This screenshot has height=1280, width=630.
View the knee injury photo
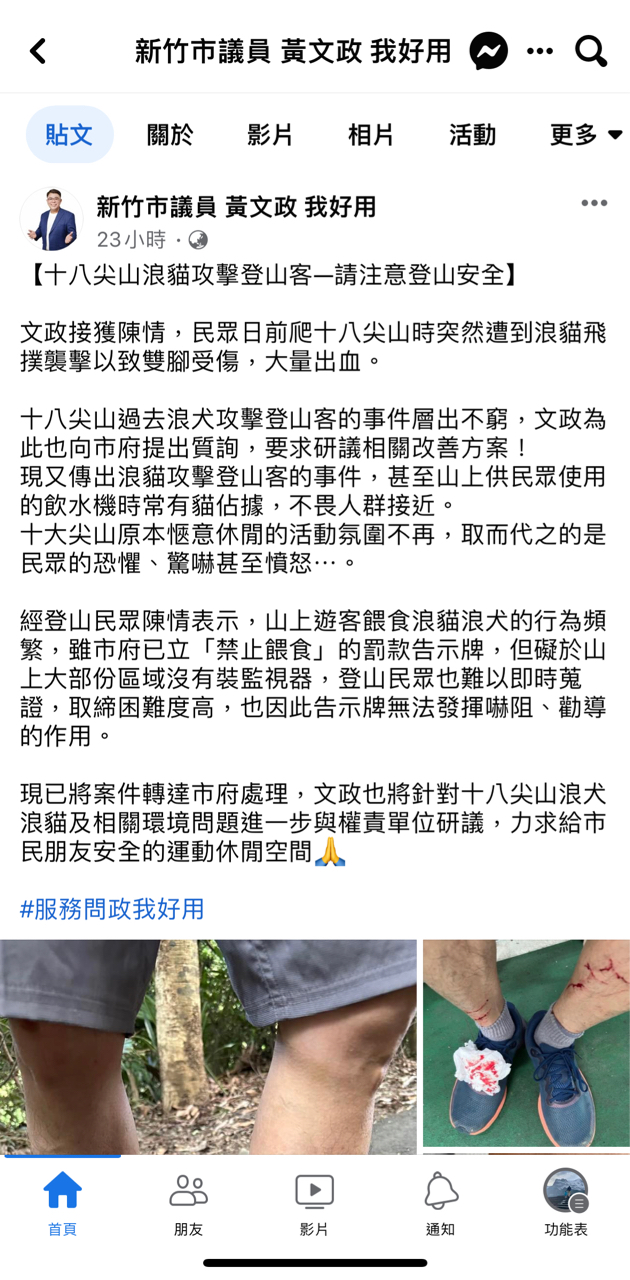[208, 1045]
